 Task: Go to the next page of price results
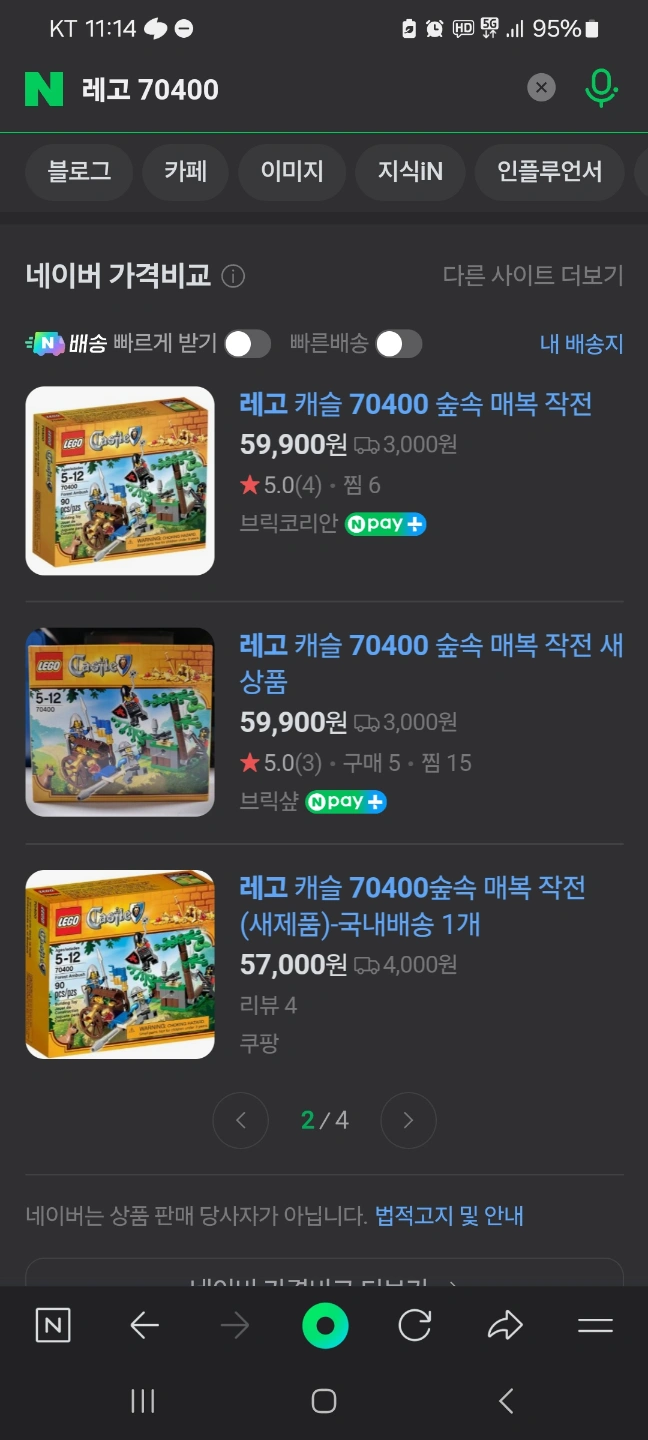pyautogui.click(x=408, y=1120)
